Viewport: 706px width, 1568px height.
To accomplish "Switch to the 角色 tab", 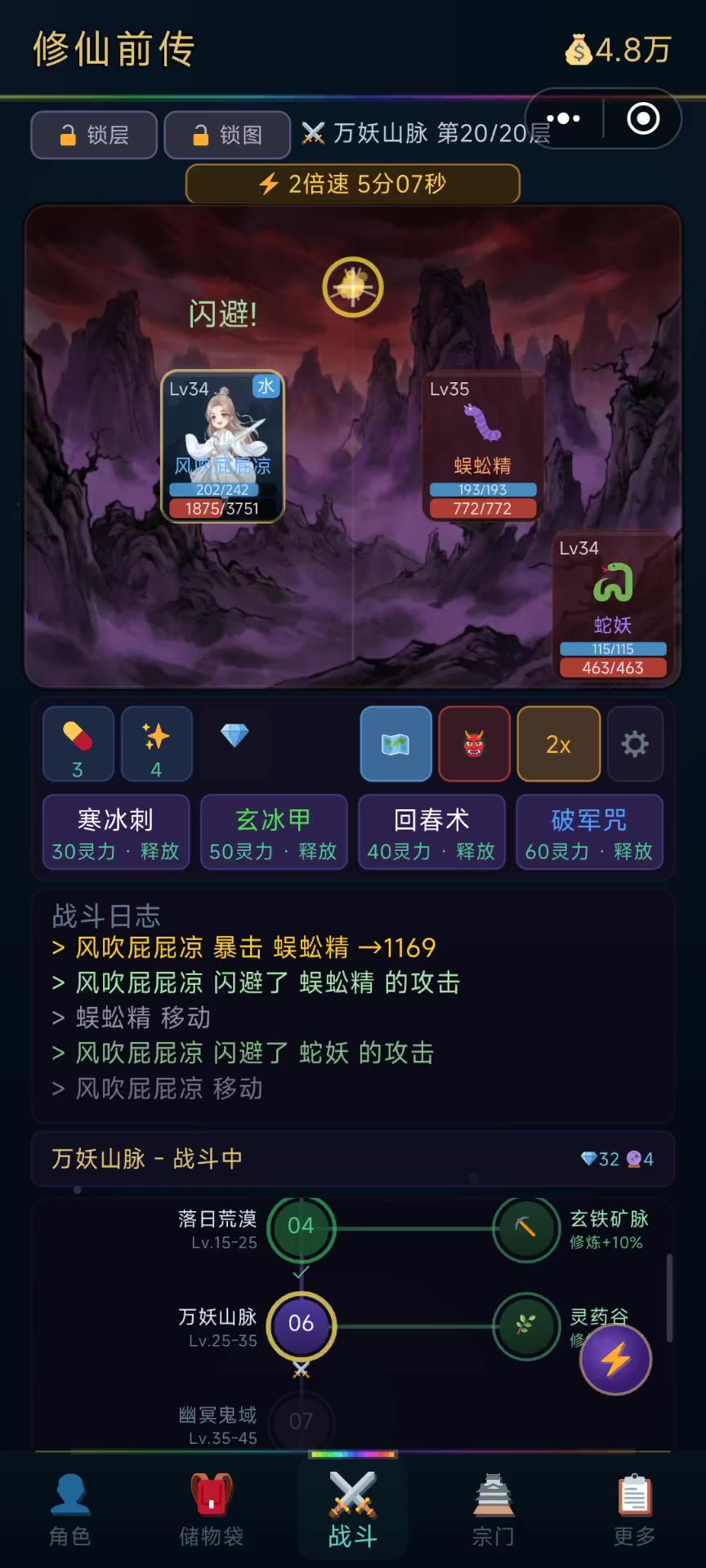I will click(x=70, y=1510).
